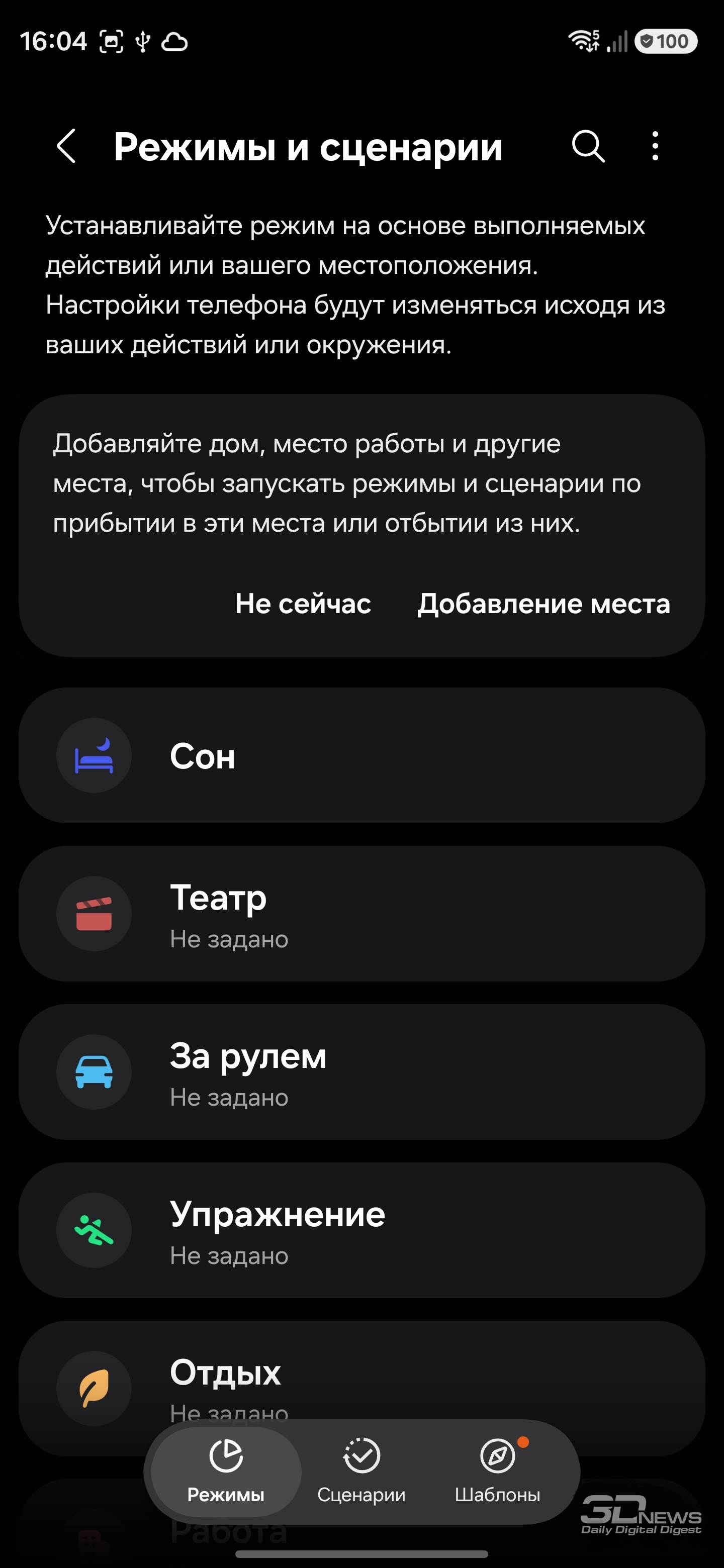The height and width of the screenshot is (1568, 724).
Task: Go back from Режимы и сценарии
Action: [x=66, y=147]
